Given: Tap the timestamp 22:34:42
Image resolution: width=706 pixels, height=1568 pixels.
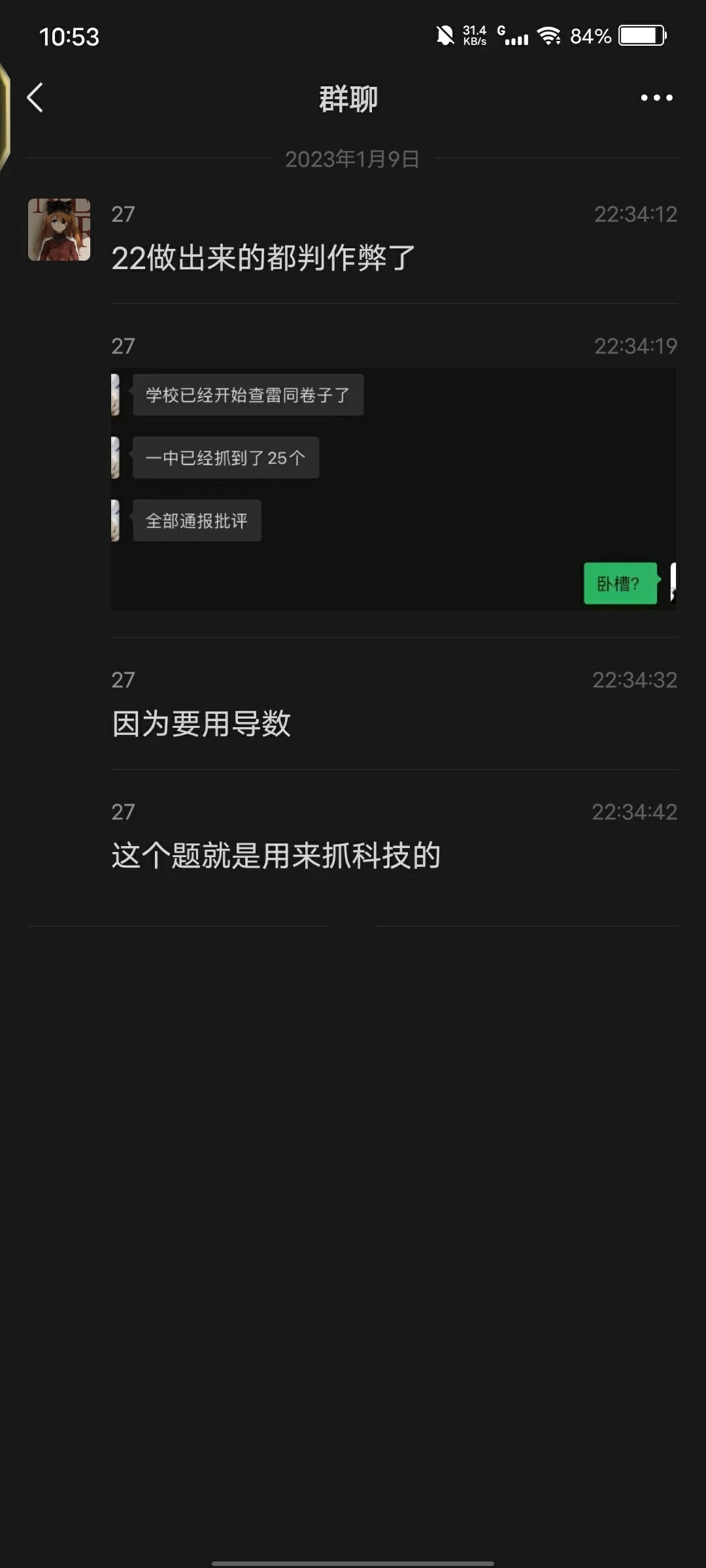Looking at the screenshot, I should tap(633, 812).
